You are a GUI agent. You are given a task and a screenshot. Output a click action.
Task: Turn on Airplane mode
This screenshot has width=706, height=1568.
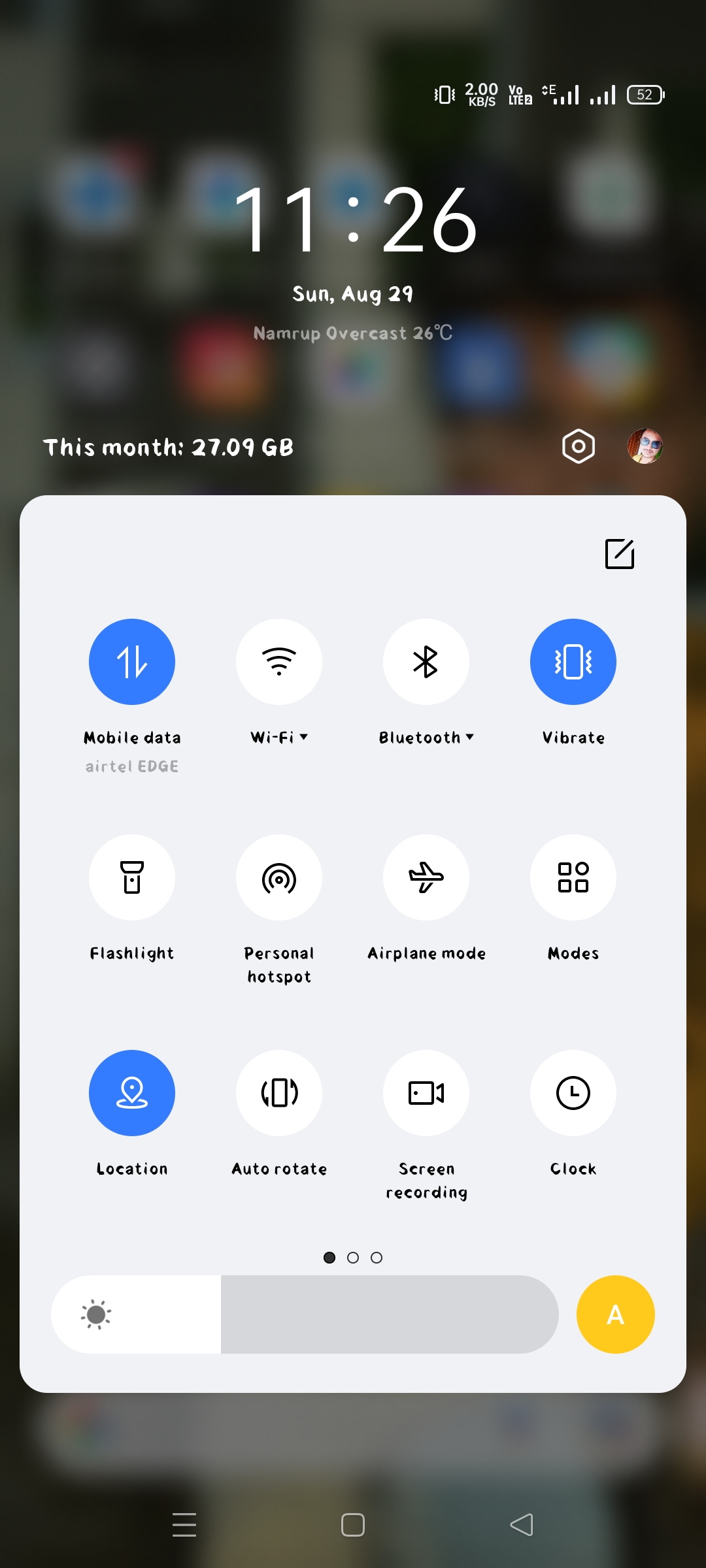click(x=426, y=877)
